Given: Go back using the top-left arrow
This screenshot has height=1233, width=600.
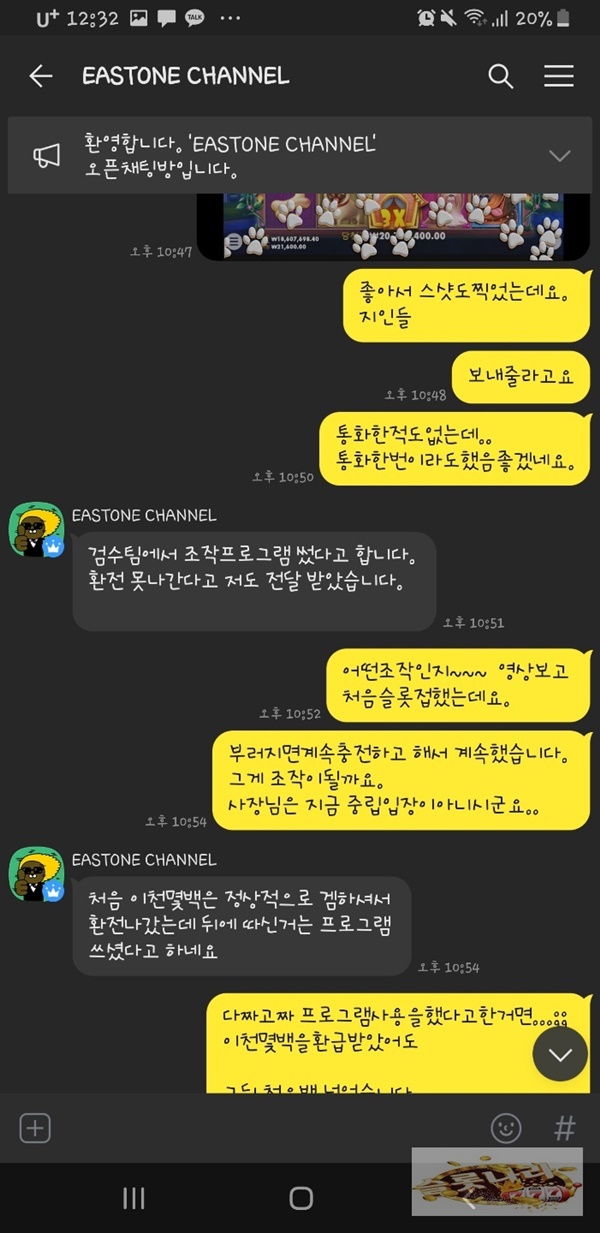Looking at the screenshot, I should click(41, 76).
